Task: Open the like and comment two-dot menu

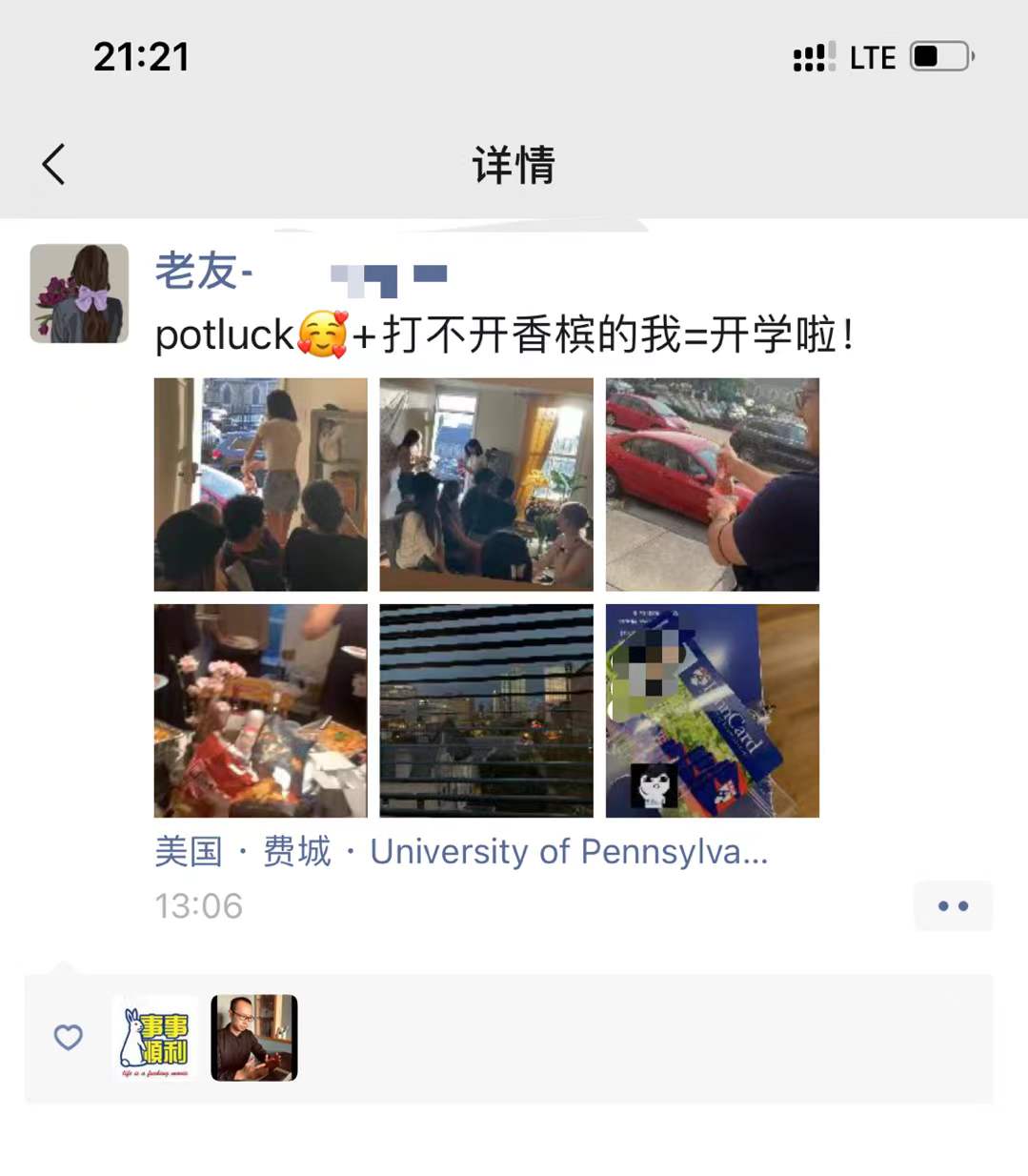Action: (952, 905)
